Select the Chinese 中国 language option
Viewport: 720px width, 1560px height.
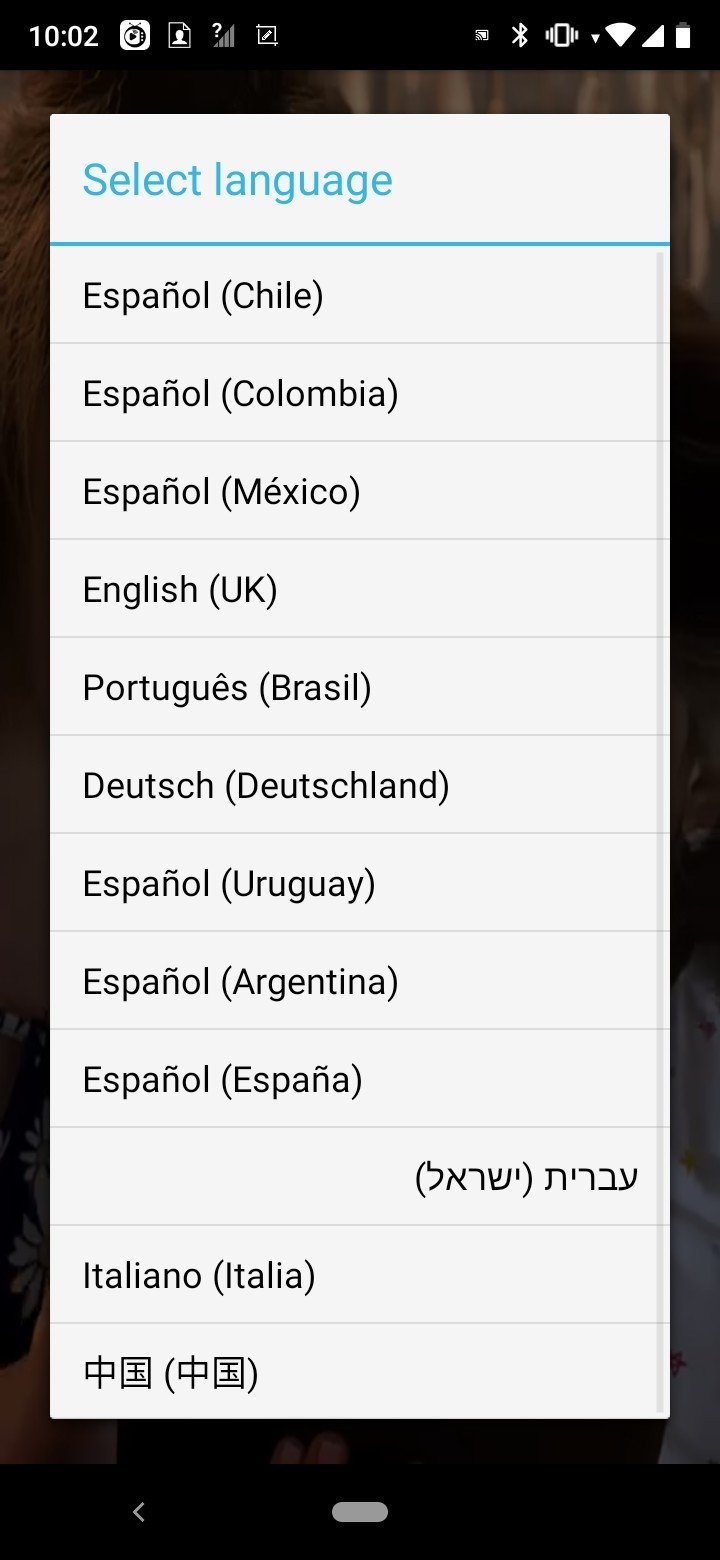[360, 1372]
